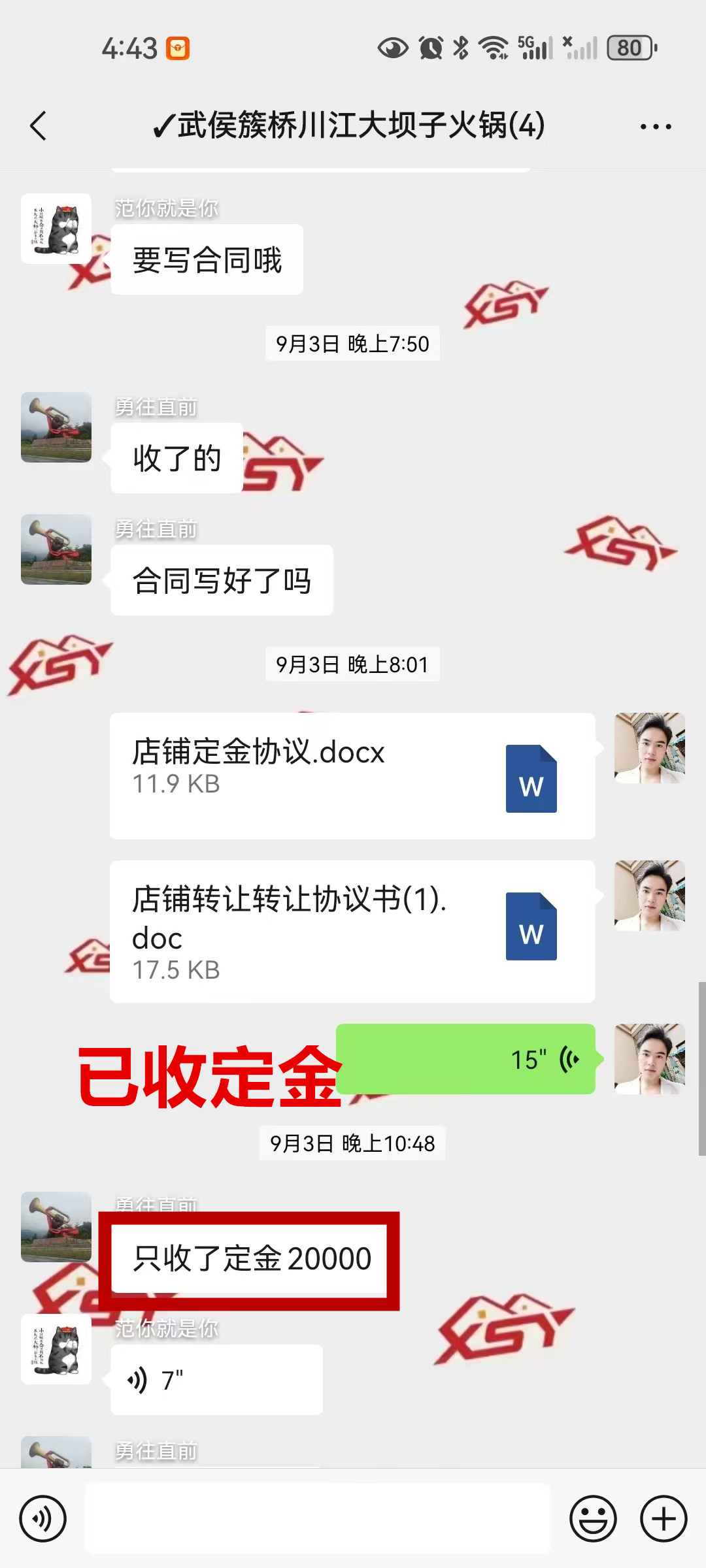Focus the message text field
Viewport: 706px width, 1568px height.
tap(318, 1519)
